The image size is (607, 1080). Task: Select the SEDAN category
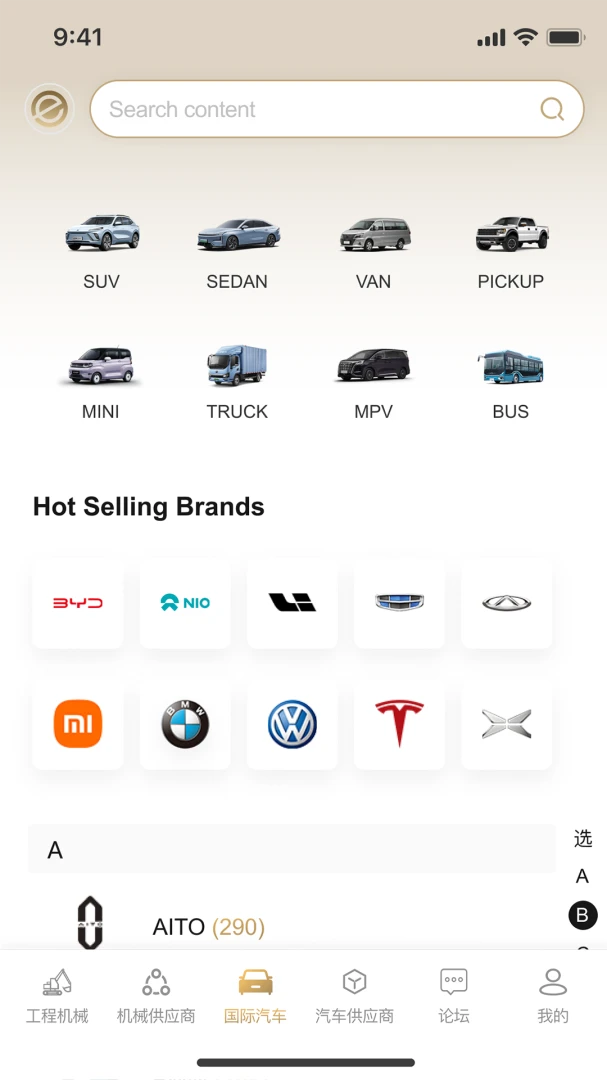pyautogui.click(x=237, y=251)
